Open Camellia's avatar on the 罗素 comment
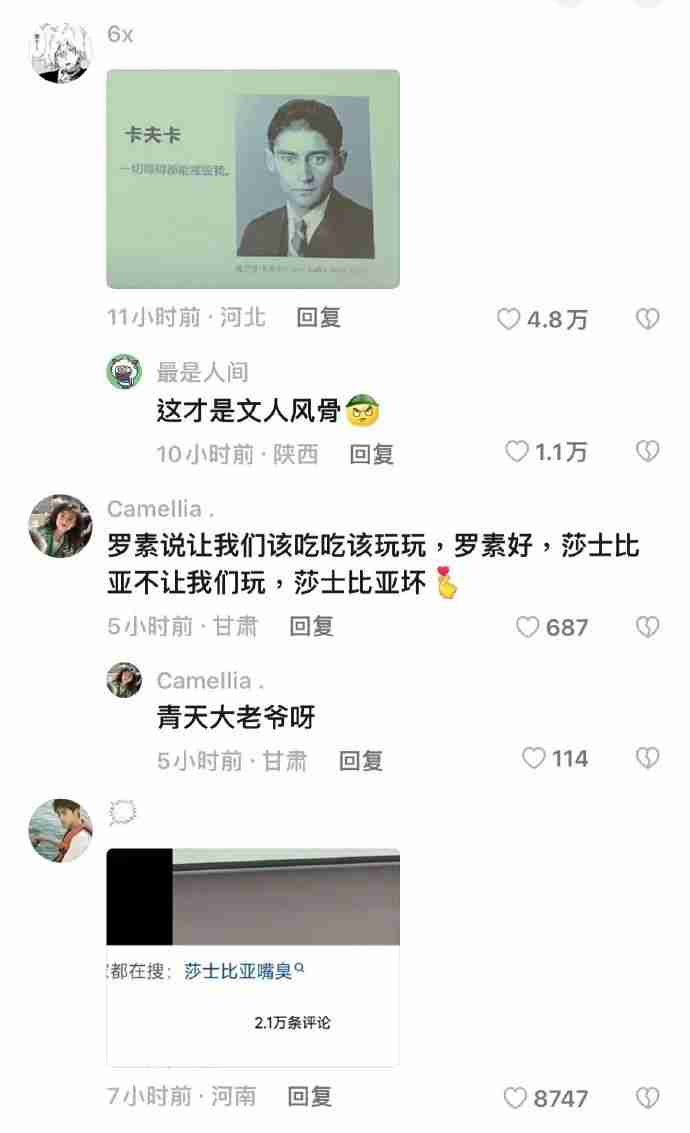Image resolution: width=690 pixels, height=1133 pixels. [x=60, y=525]
